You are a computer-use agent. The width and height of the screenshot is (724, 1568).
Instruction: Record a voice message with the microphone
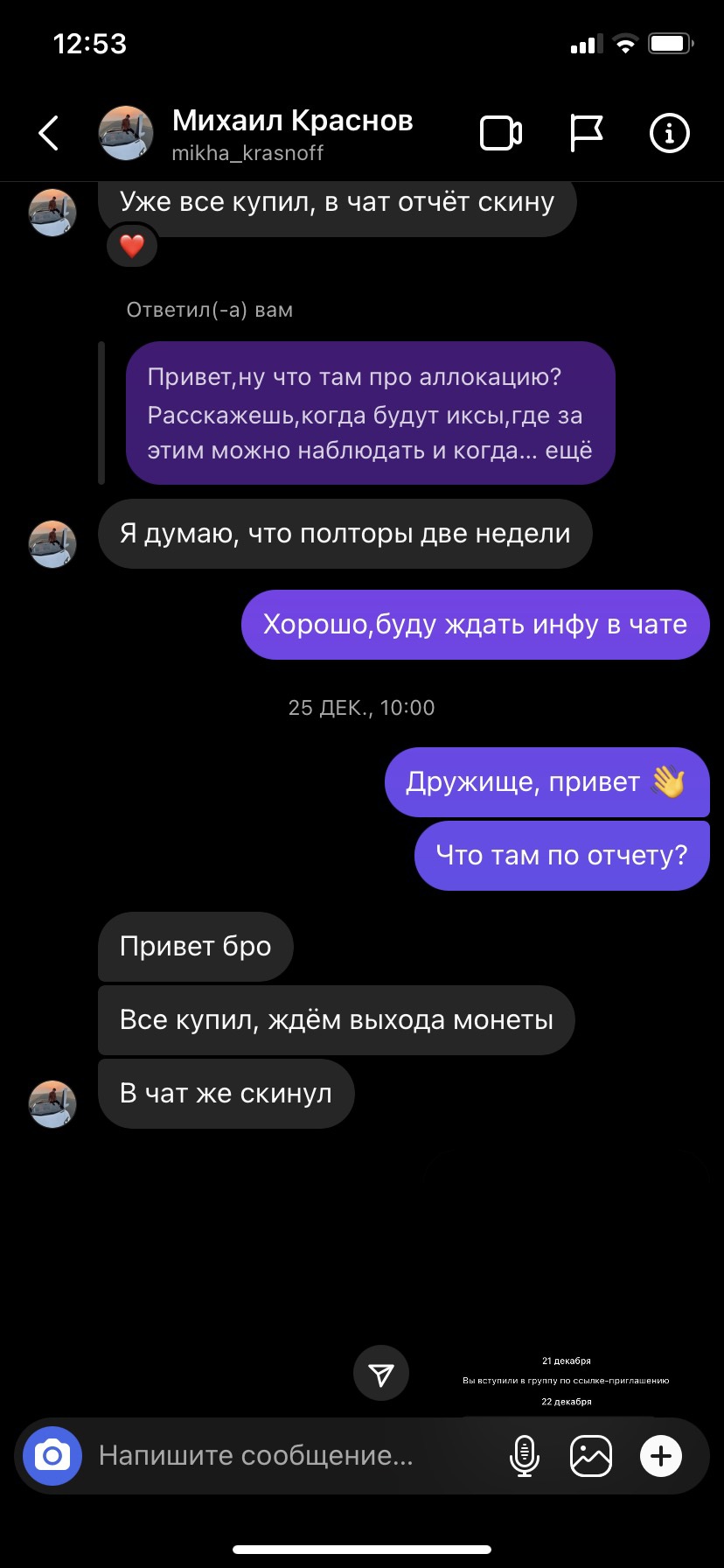pyautogui.click(x=524, y=1456)
